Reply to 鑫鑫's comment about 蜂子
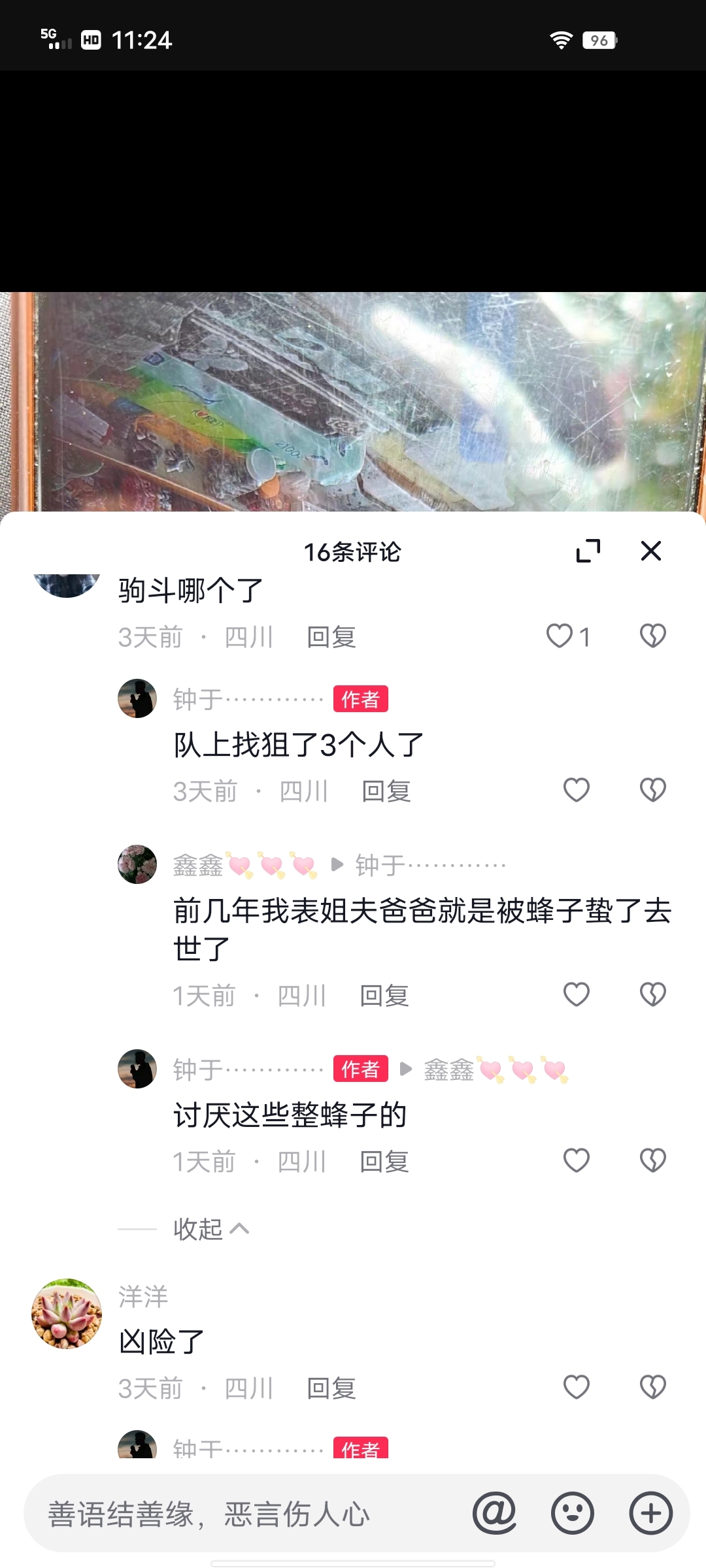Screen dimensions: 706x1568 point(384,996)
